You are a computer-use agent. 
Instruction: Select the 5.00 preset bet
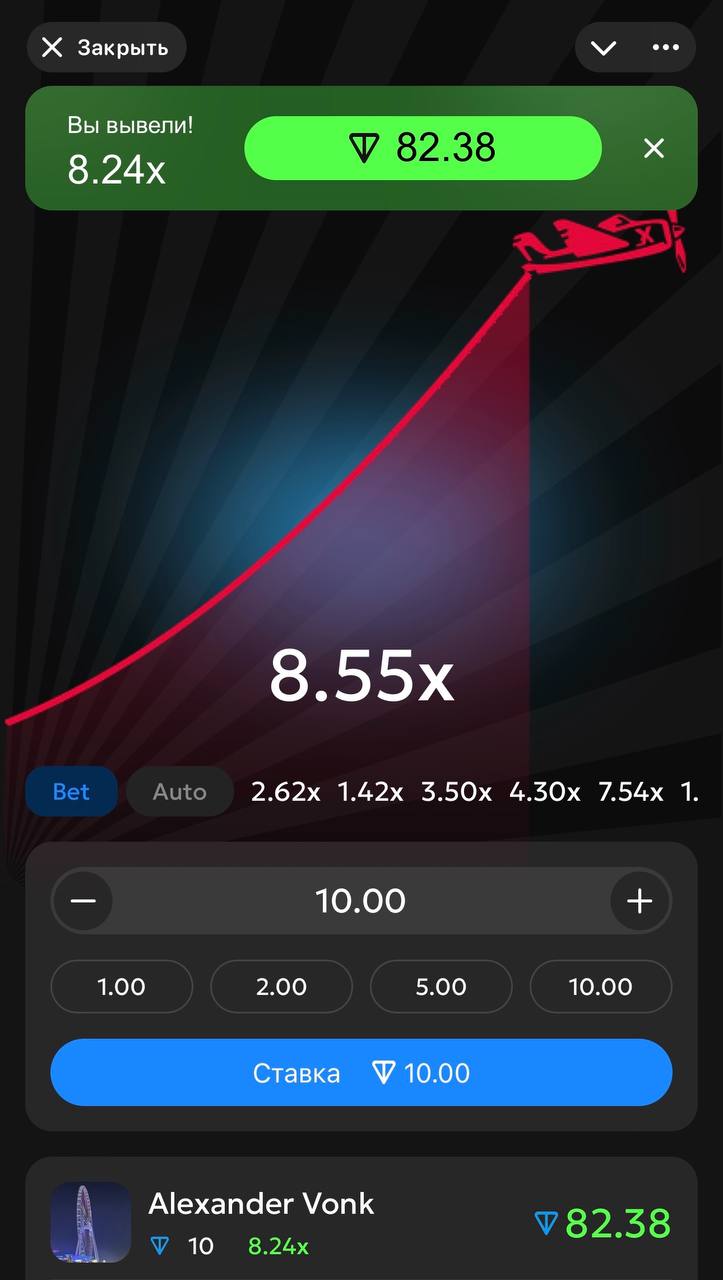tap(441, 986)
